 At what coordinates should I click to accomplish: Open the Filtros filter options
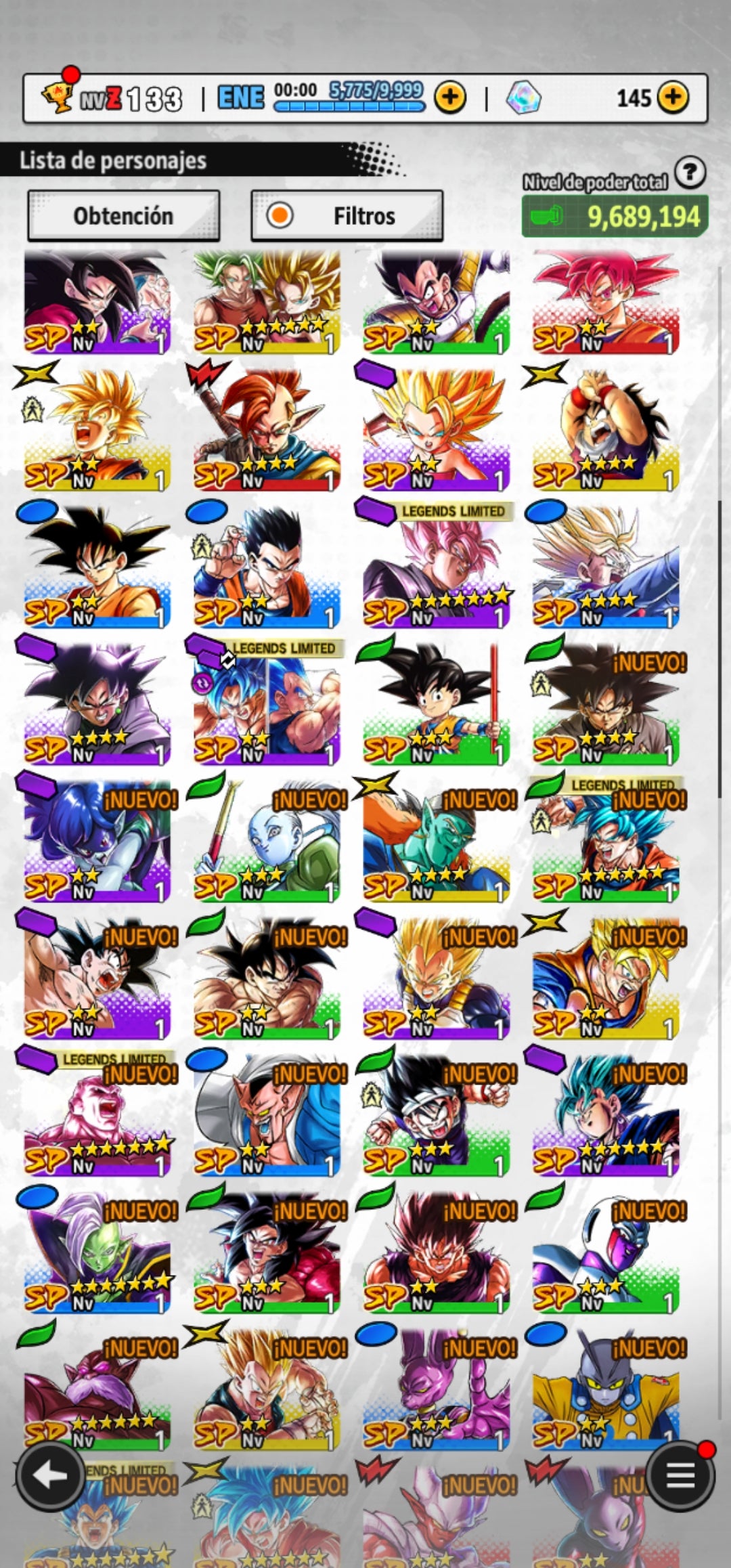(347, 216)
